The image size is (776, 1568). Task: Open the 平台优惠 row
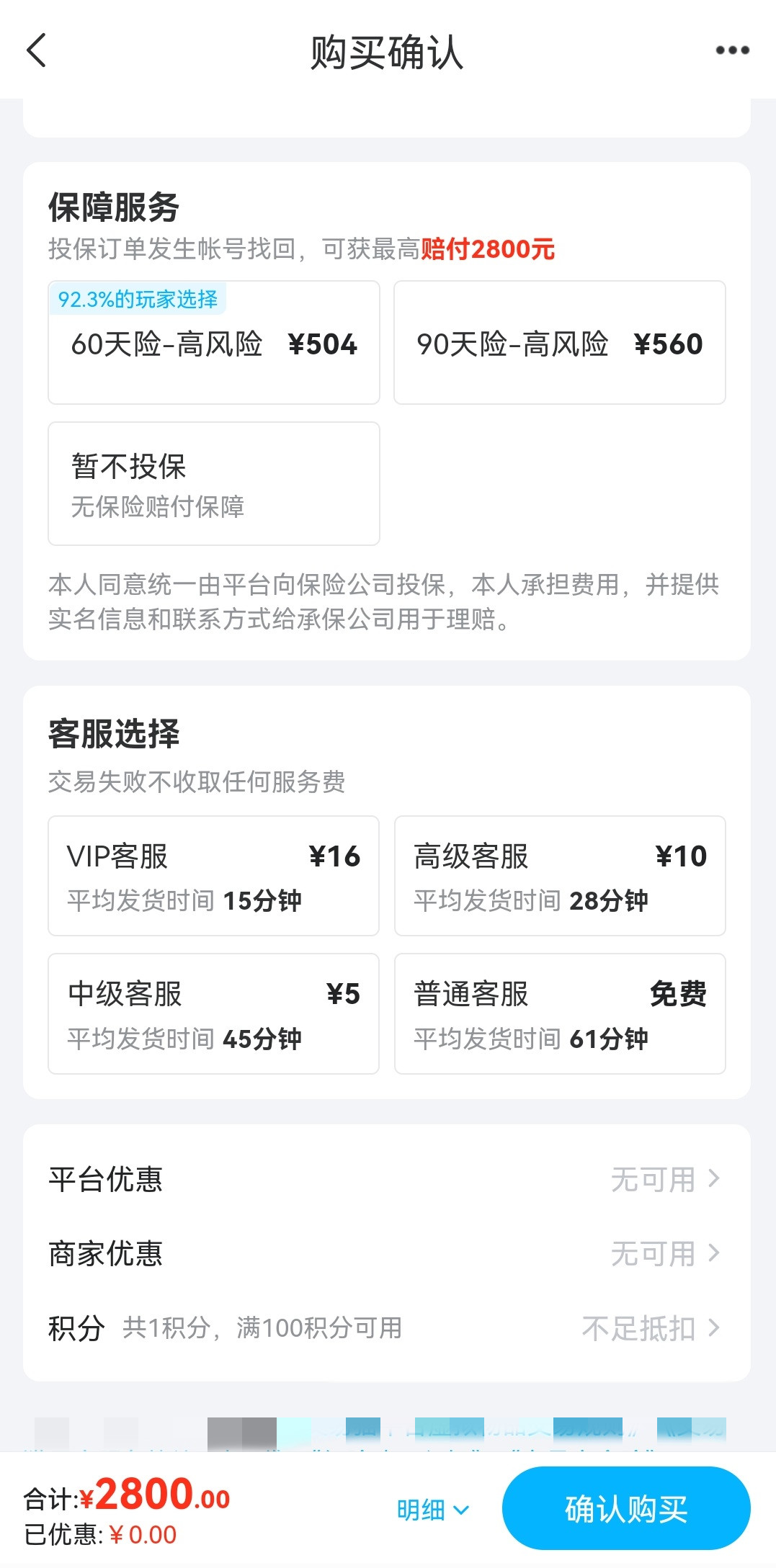click(x=387, y=1180)
